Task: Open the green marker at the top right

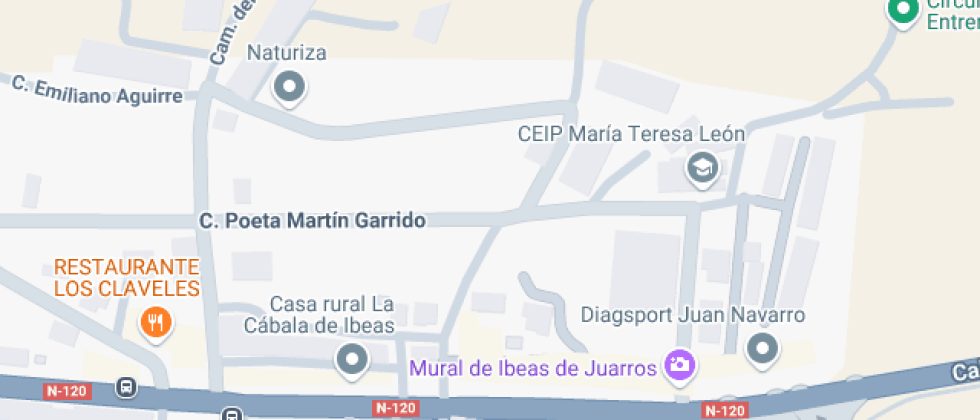Action: 904,11
